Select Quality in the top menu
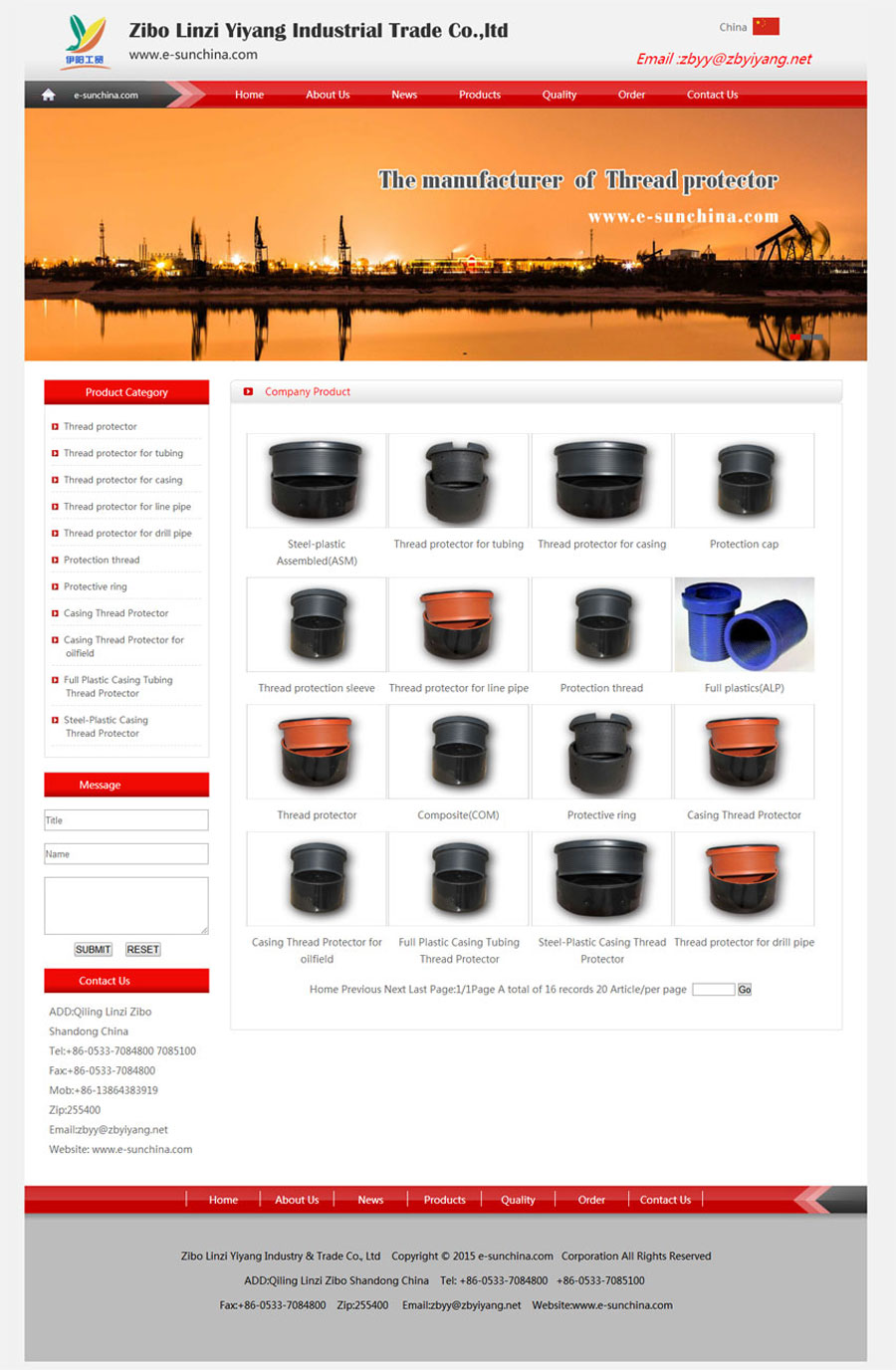The height and width of the screenshot is (1370, 896). pyautogui.click(x=560, y=95)
